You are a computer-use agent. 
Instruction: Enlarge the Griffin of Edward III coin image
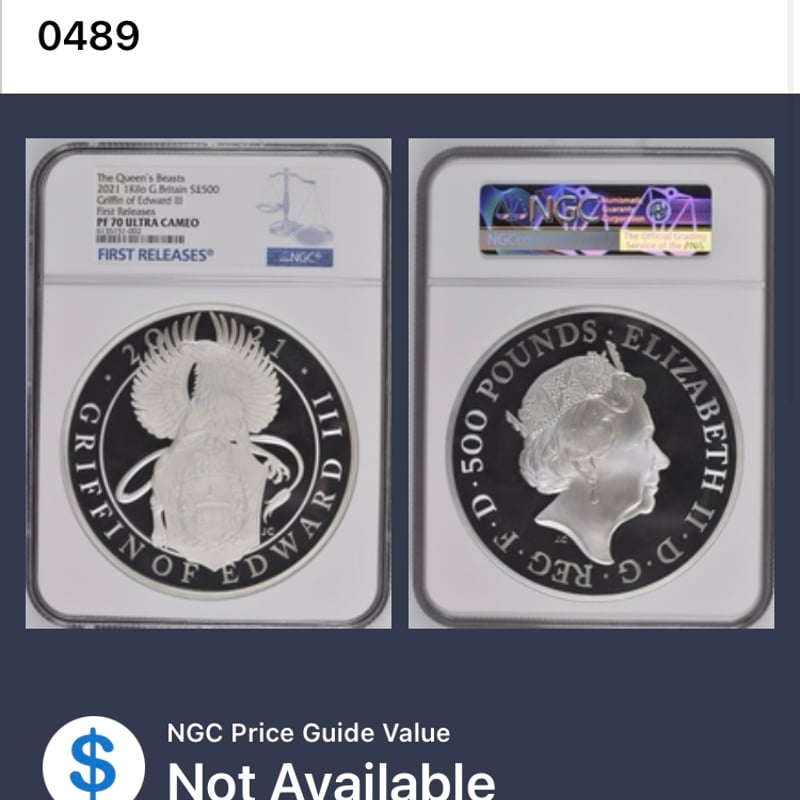click(x=208, y=384)
